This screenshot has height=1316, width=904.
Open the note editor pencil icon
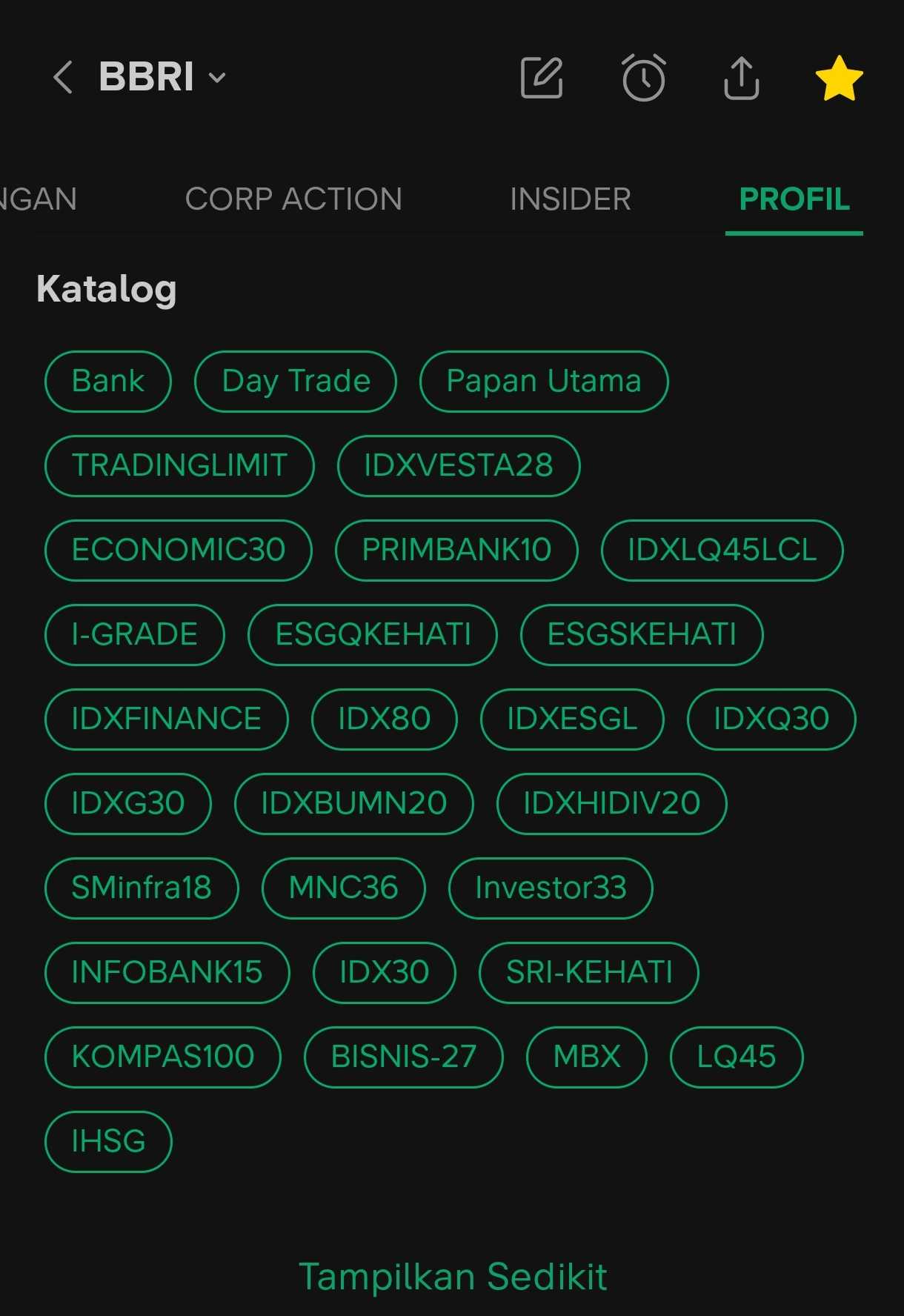coord(542,77)
